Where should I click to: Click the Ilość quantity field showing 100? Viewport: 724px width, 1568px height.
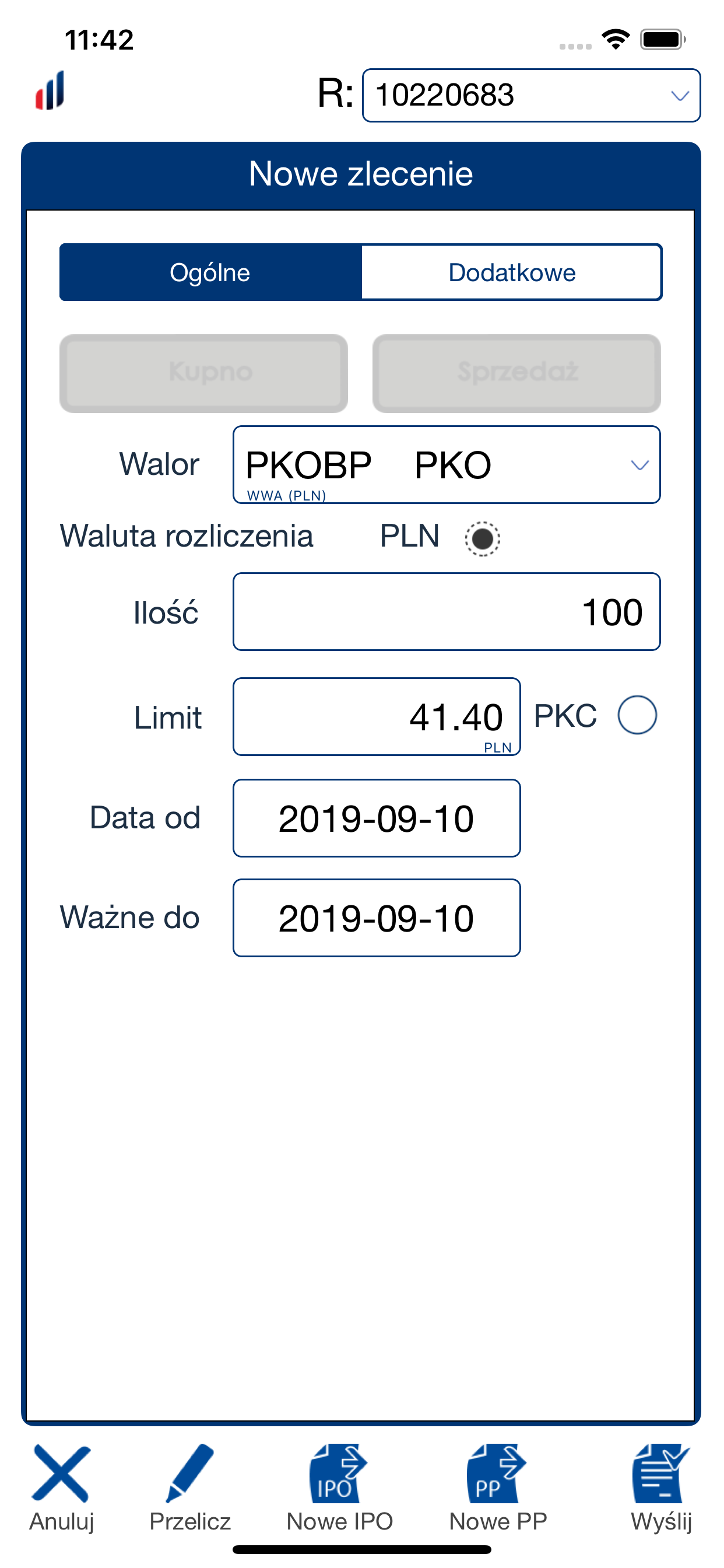[446, 612]
